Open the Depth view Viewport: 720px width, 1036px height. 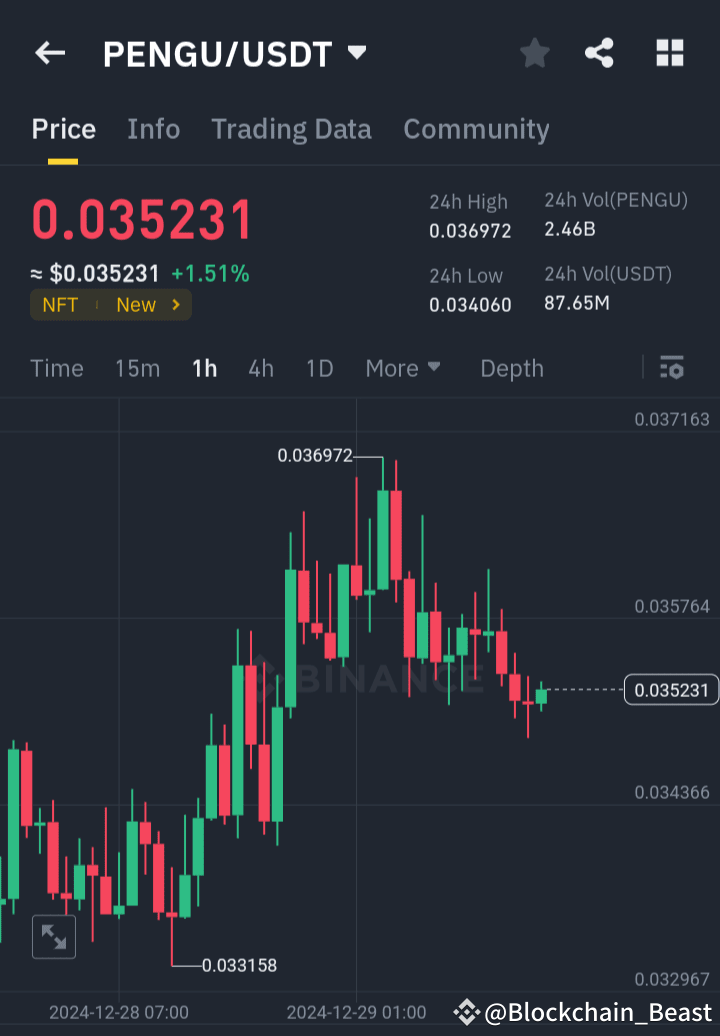511,368
